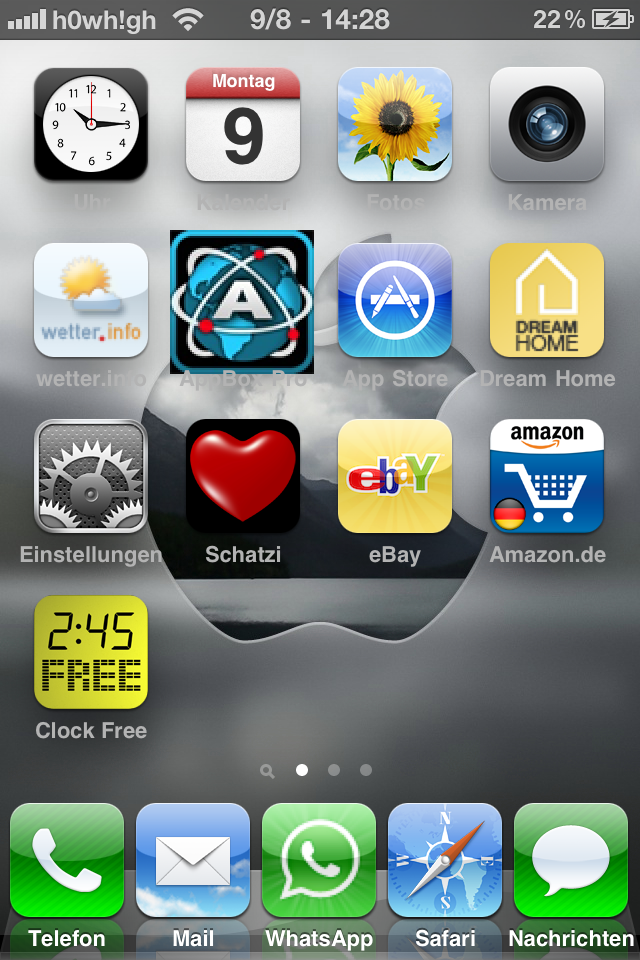Launch the Kalender app
Screen dimensions: 640x960
pos(243,125)
